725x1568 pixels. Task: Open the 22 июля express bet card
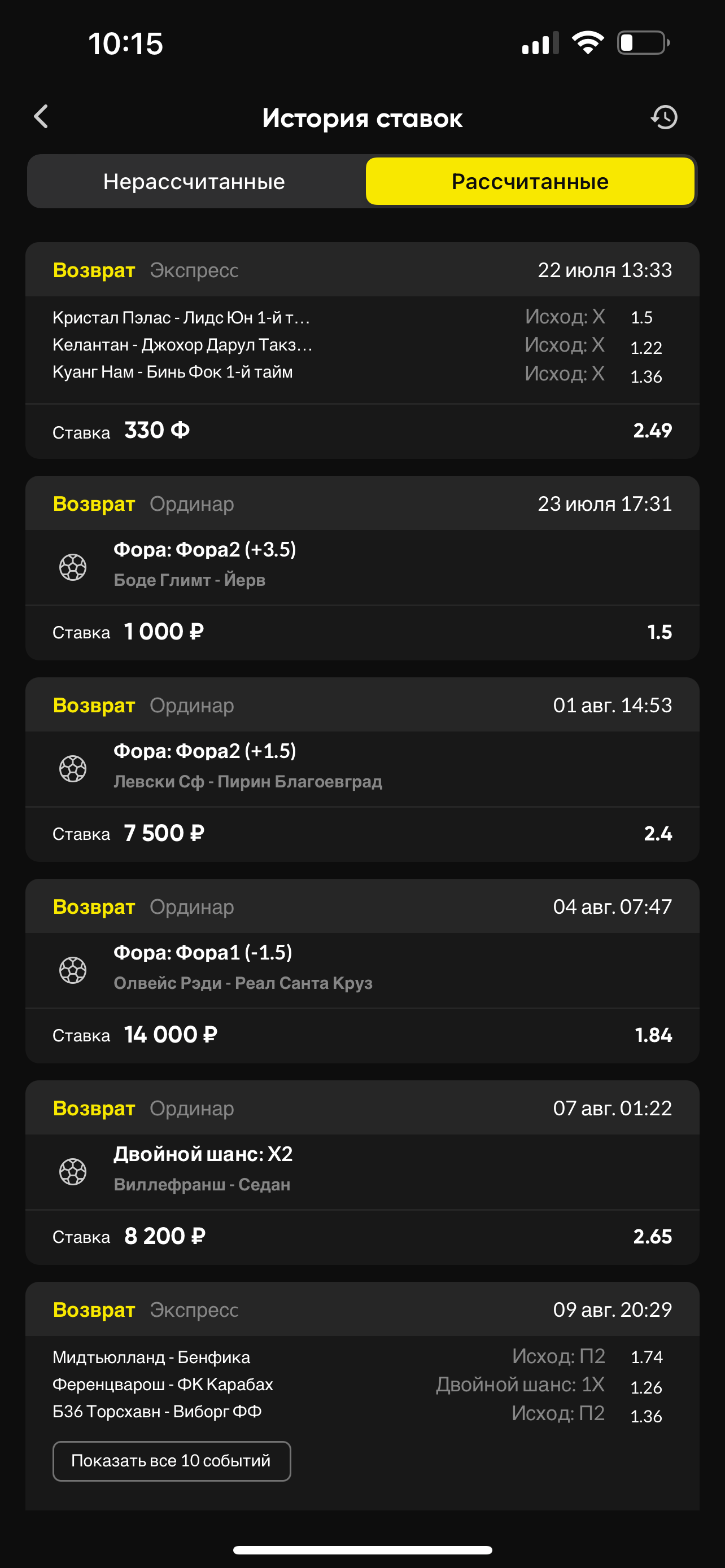[362, 350]
